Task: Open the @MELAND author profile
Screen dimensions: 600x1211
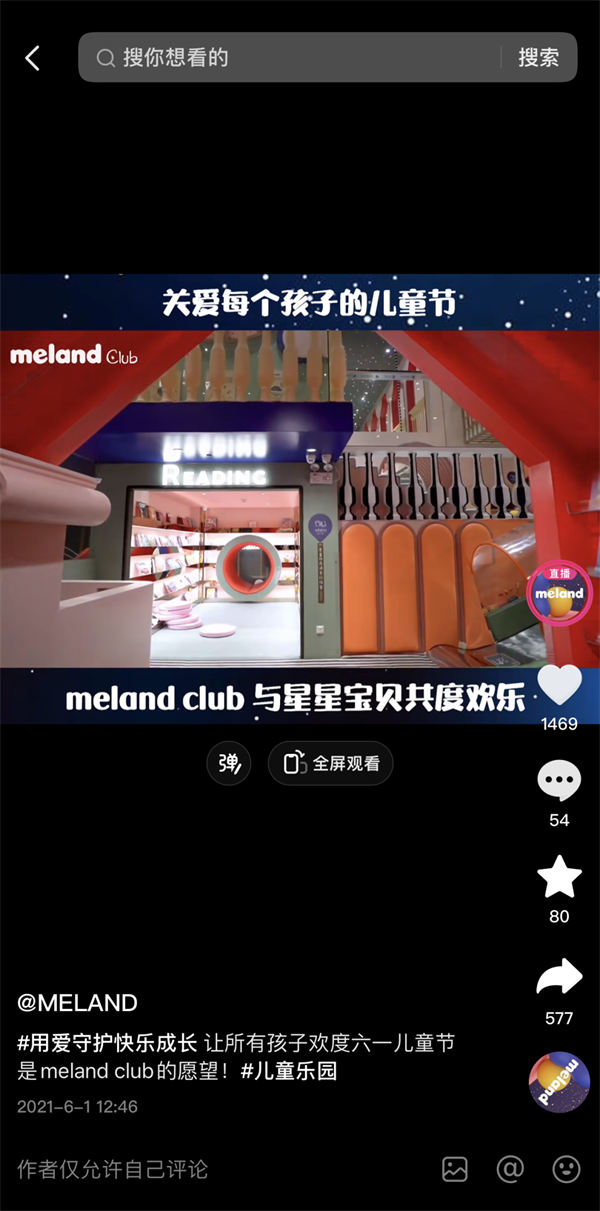Action: pos(78,1003)
